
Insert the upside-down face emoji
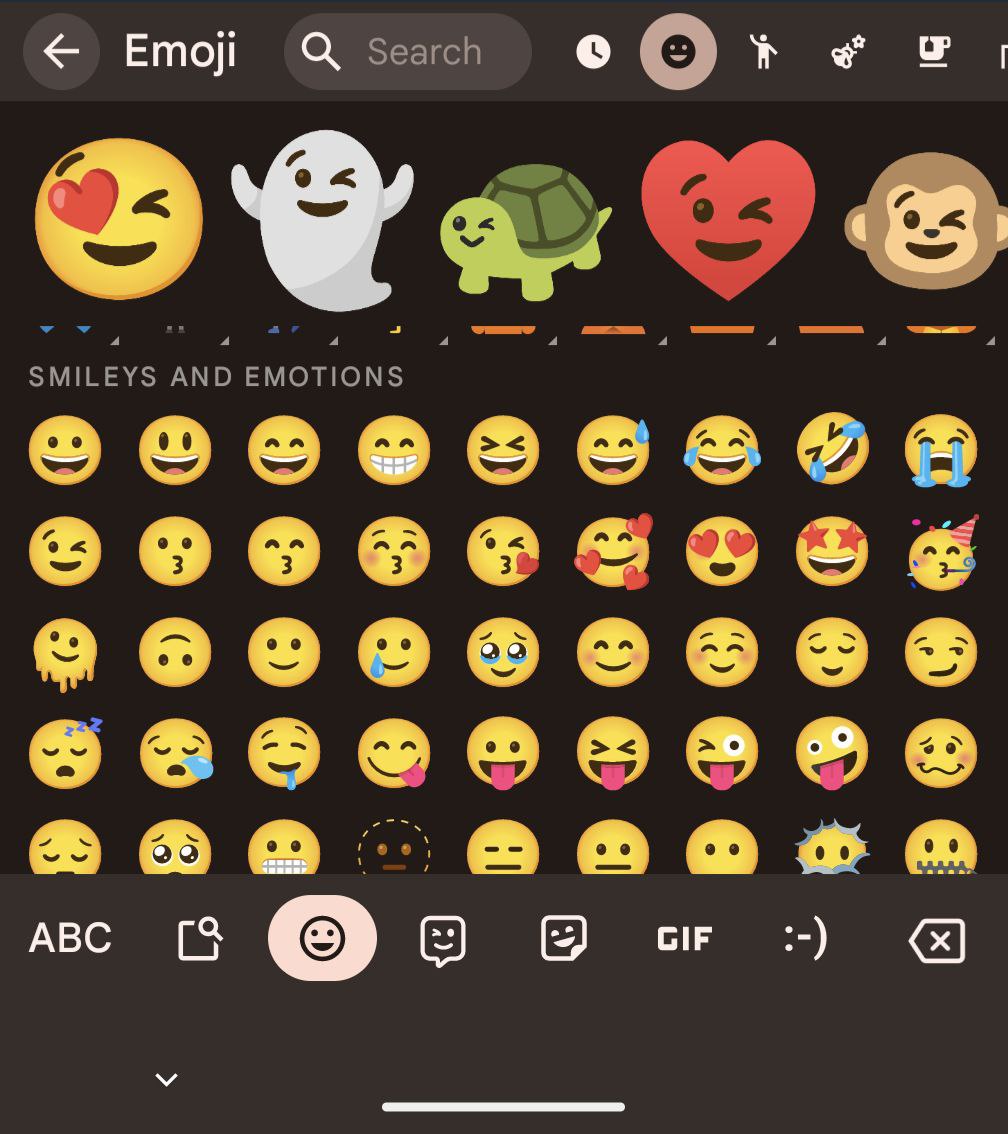click(175, 651)
